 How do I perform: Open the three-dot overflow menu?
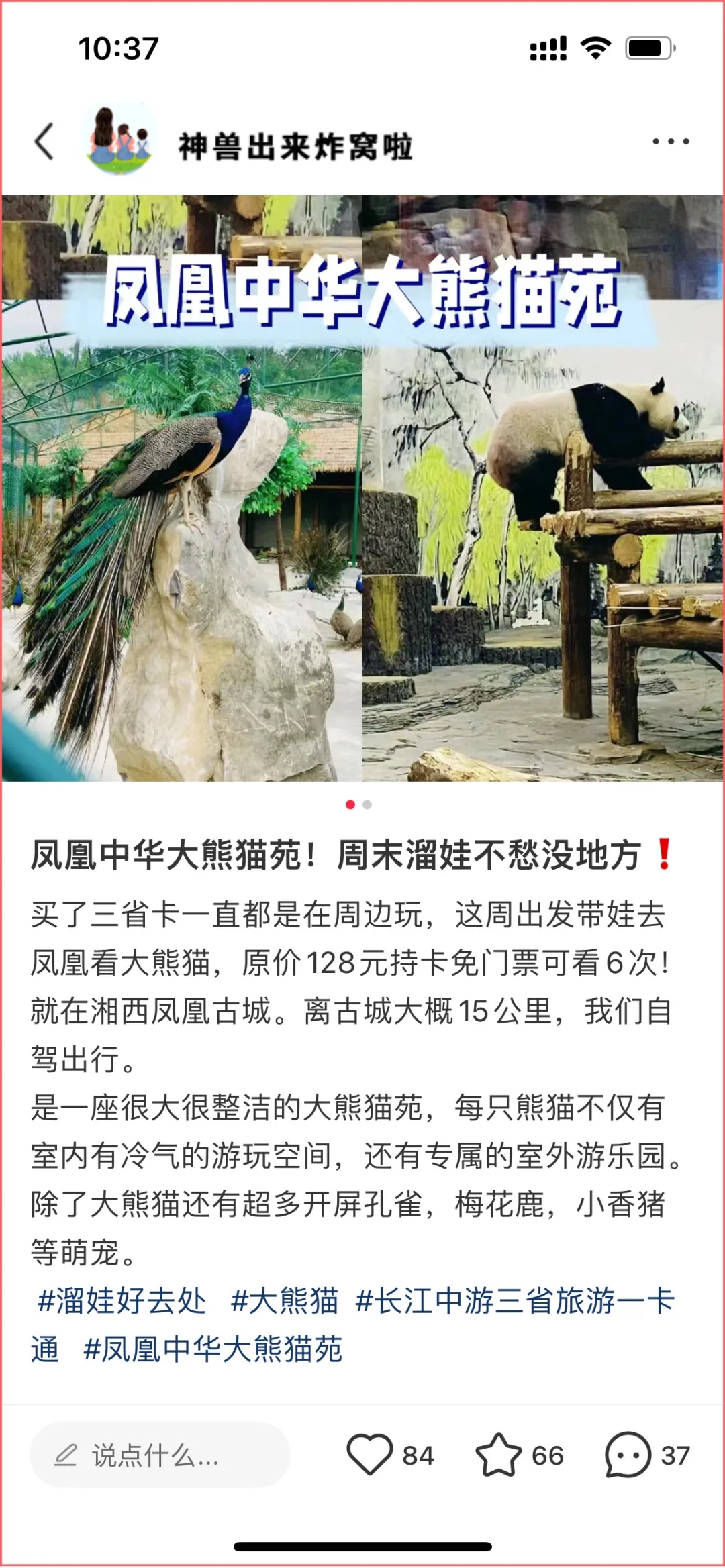(x=670, y=142)
